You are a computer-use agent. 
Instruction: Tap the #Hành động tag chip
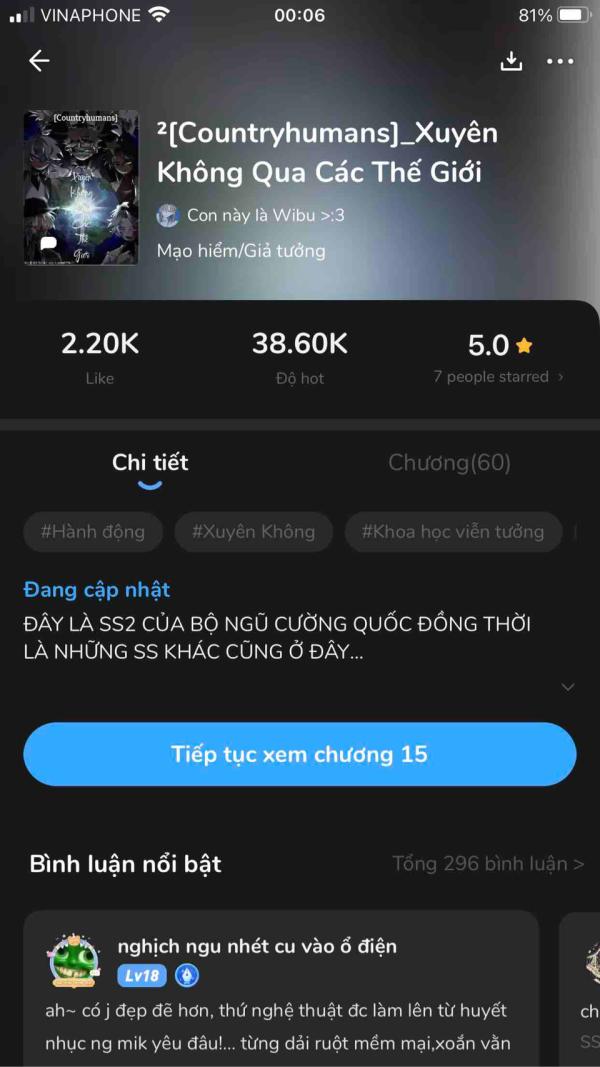(x=92, y=532)
